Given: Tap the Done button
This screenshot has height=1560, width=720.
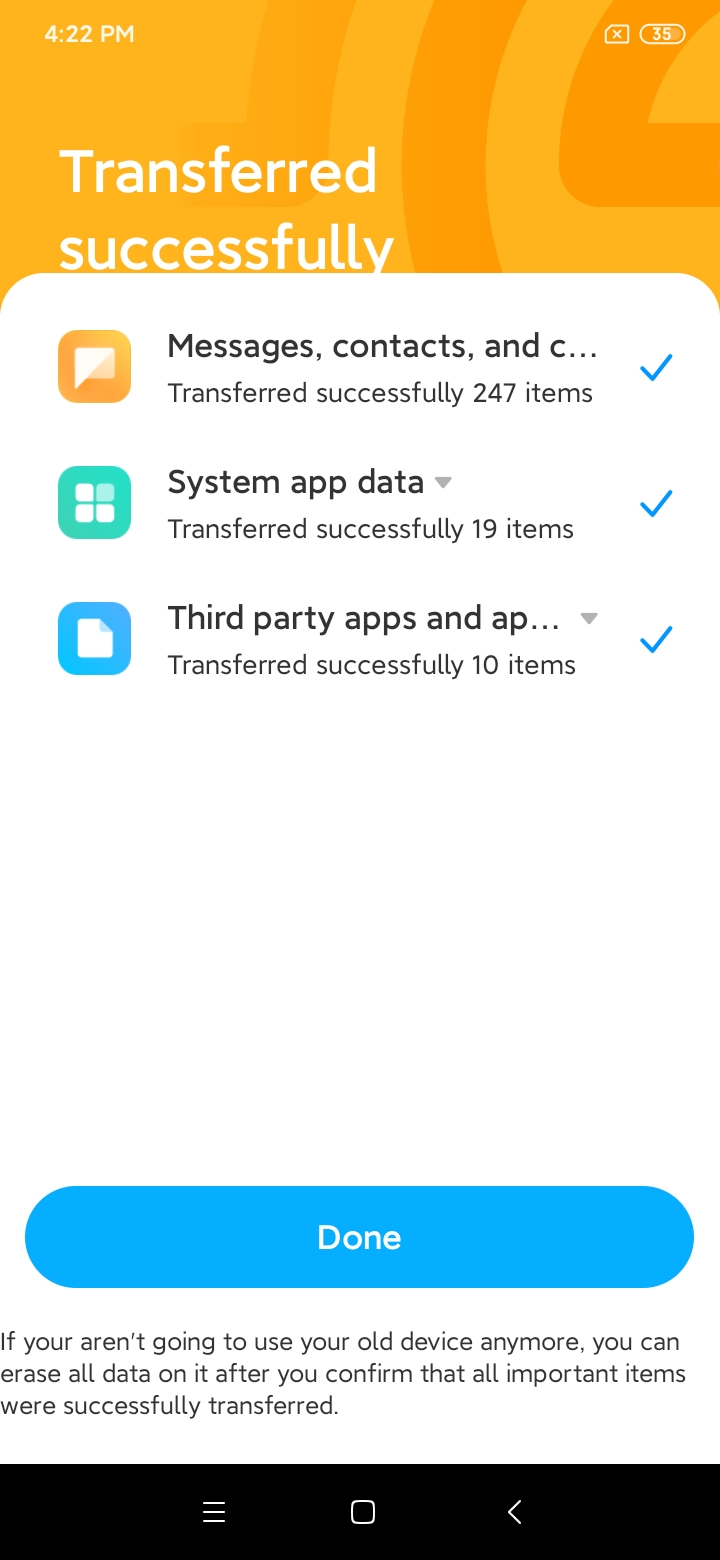Looking at the screenshot, I should (359, 1237).
